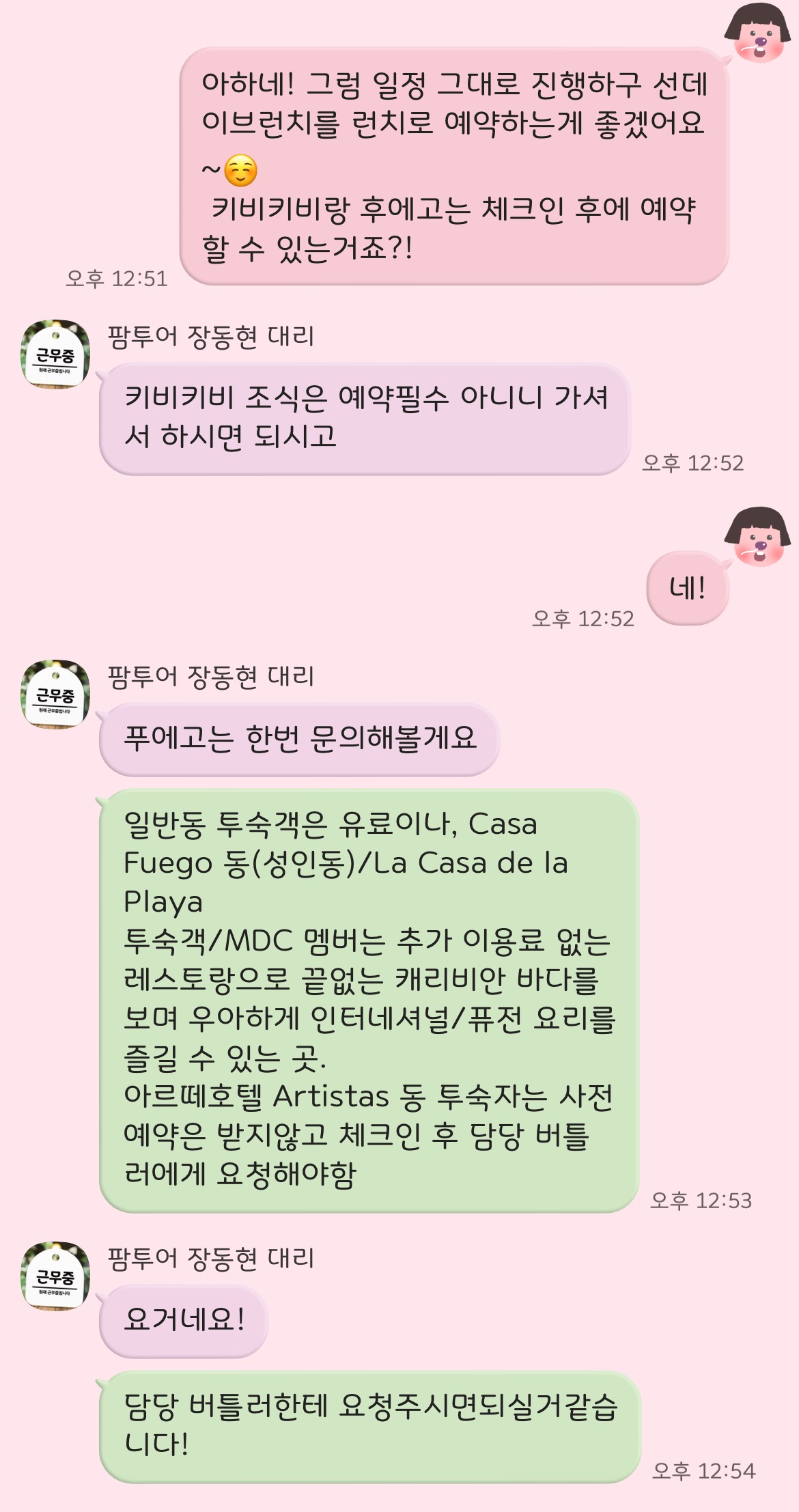
Task: Open sender avatar beside 푸에고는 한번 문의해볼게요
Action: click(55, 694)
